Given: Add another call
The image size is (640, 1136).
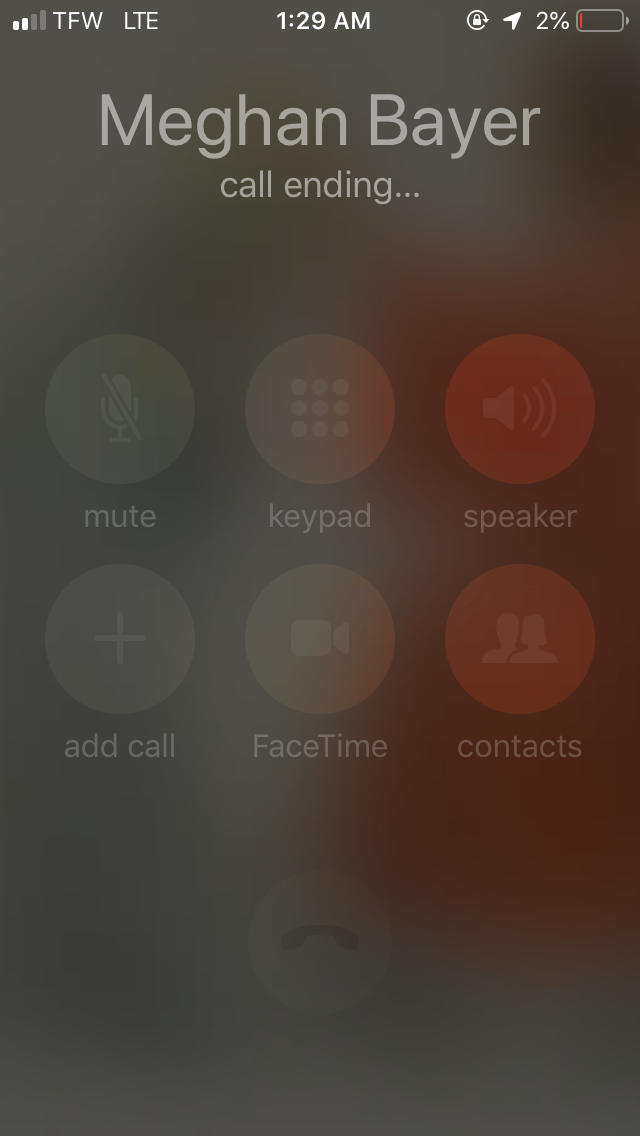Looking at the screenshot, I should coord(120,639).
